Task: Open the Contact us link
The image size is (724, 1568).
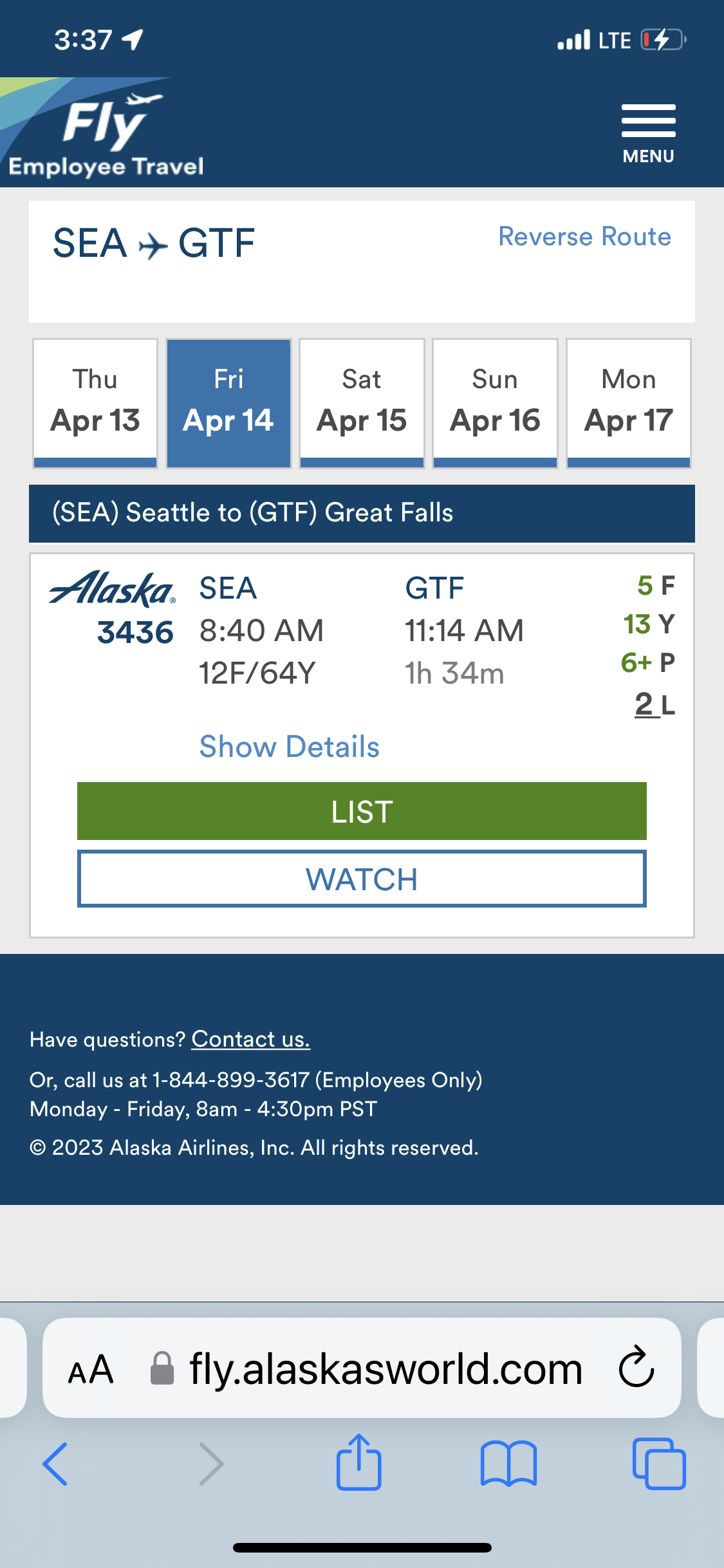Action: coord(251,1039)
